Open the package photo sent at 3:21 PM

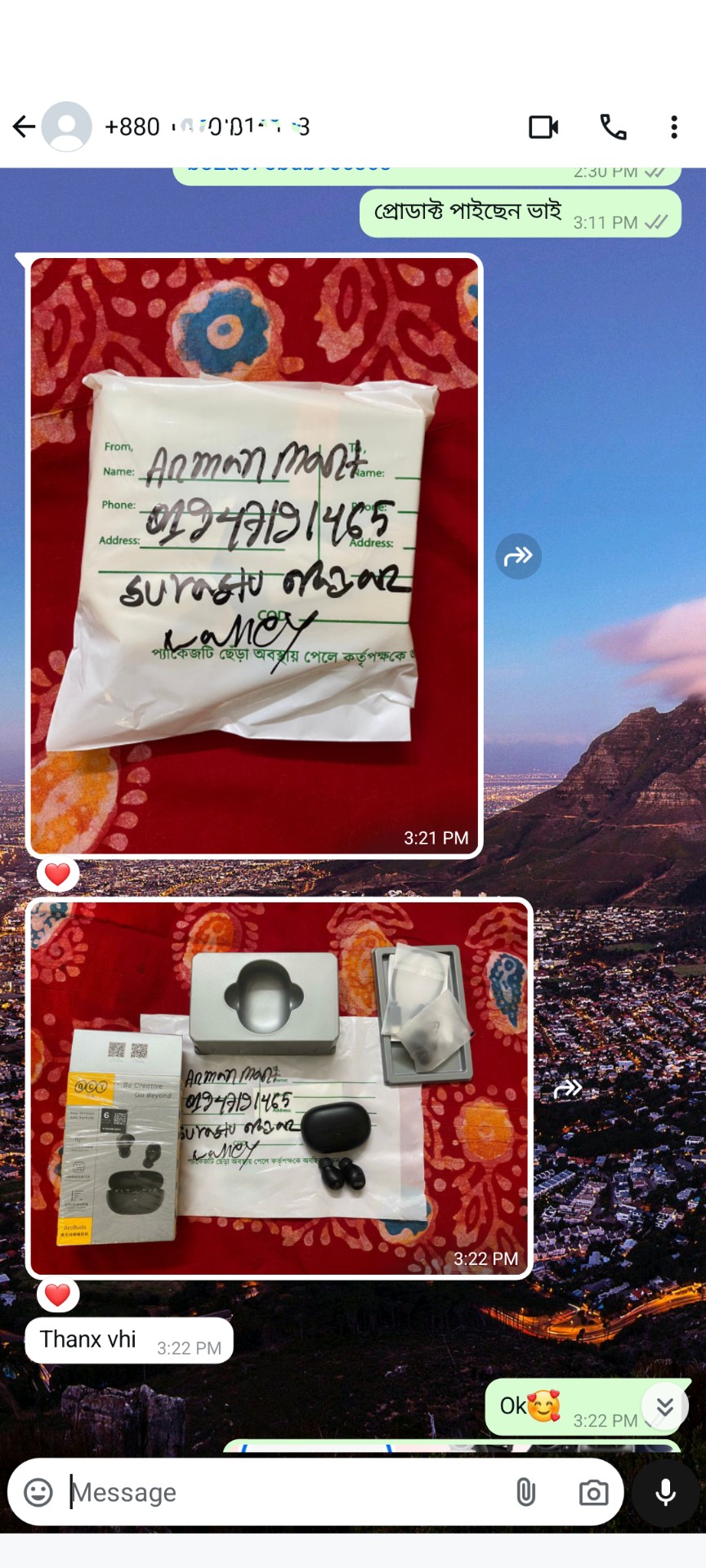click(254, 555)
